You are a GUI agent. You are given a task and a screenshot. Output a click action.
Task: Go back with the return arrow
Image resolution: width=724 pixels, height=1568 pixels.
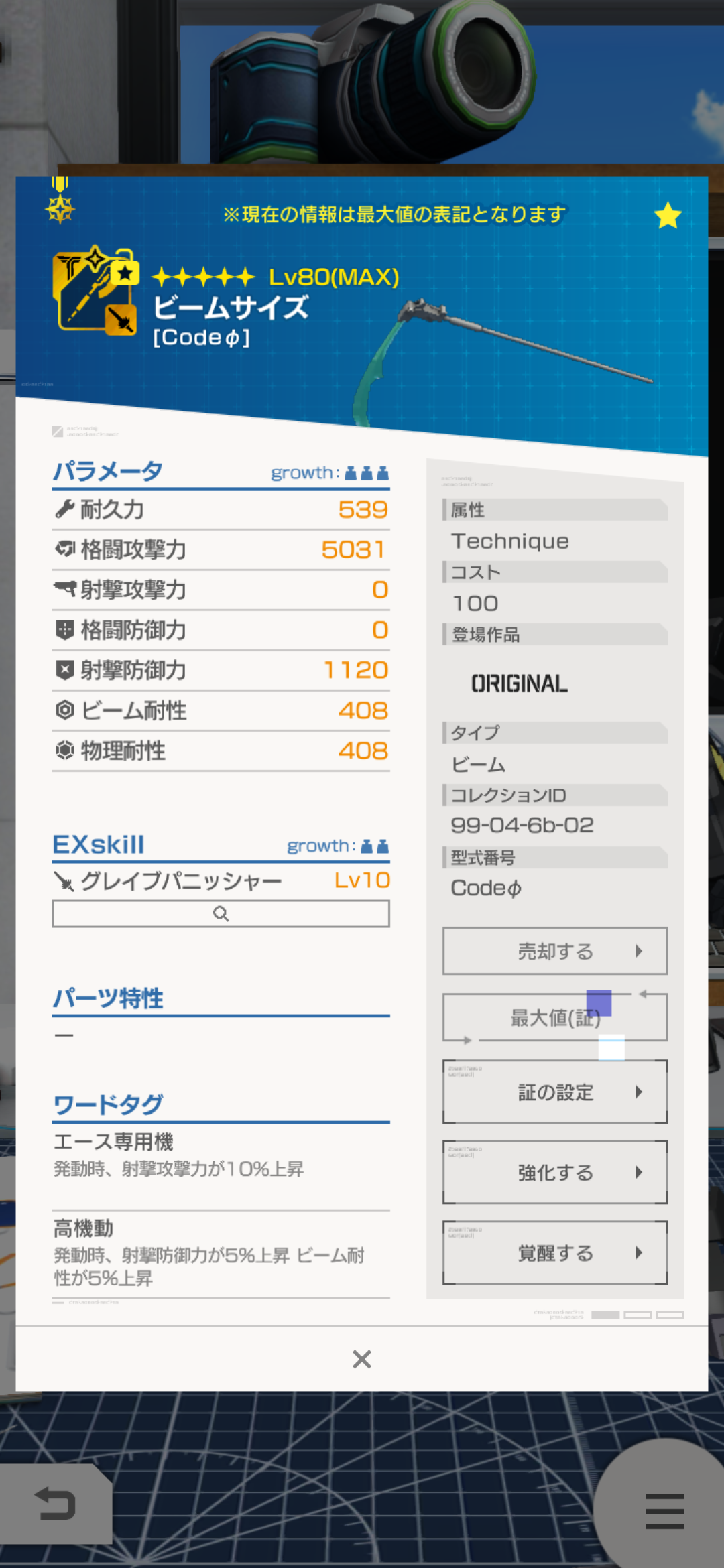[55, 1503]
